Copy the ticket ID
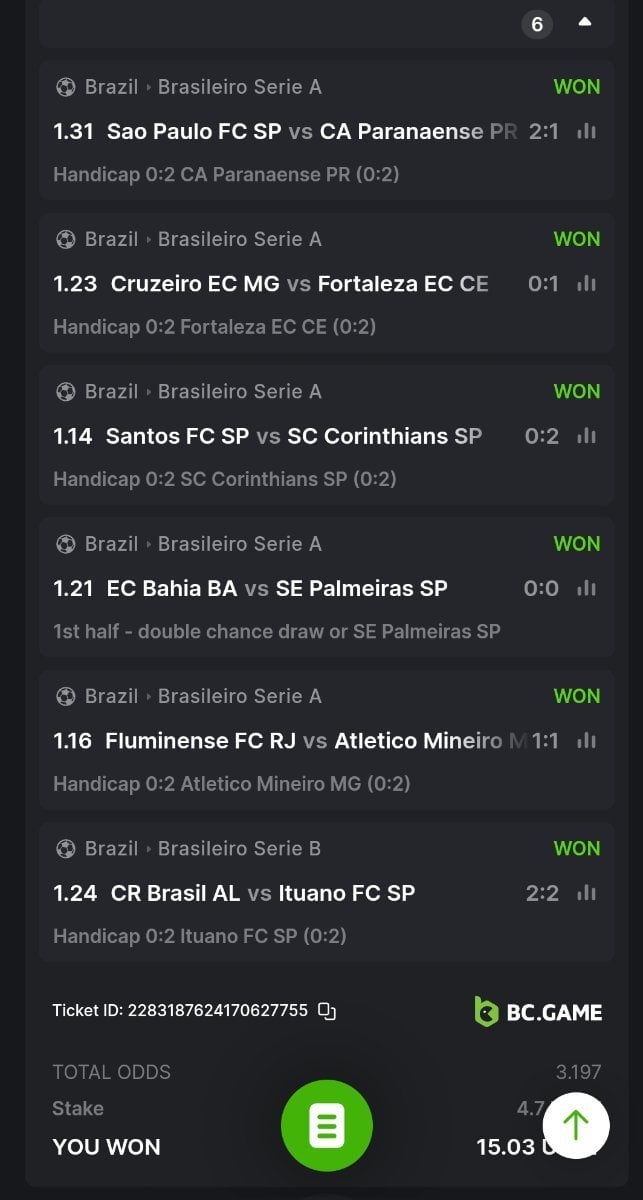The height and width of the screenshot is (1200, 643). [x=327, y=1011]
